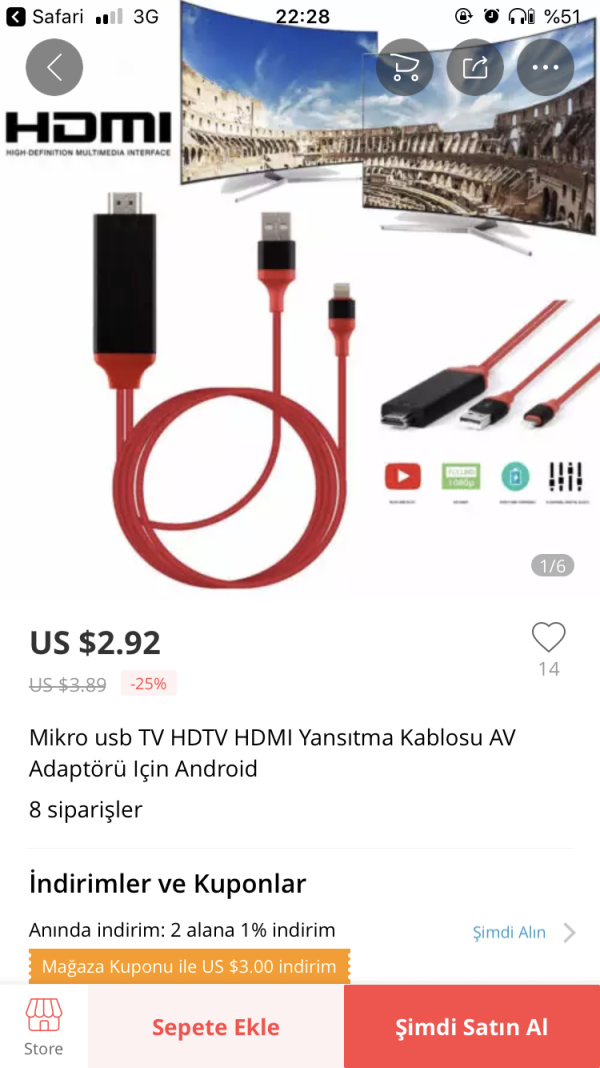This screenshot has height=1068, width=600.
Task: Open the Store page
Action: pyautogui.click(x=43, y=1026)
